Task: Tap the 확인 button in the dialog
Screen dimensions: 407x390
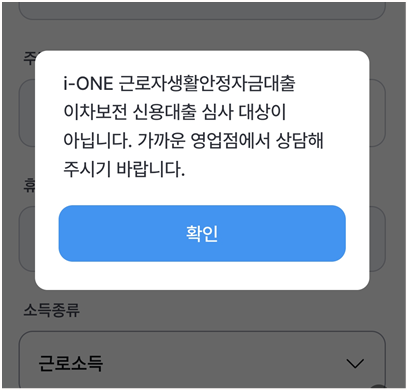Action: [202, 233]
